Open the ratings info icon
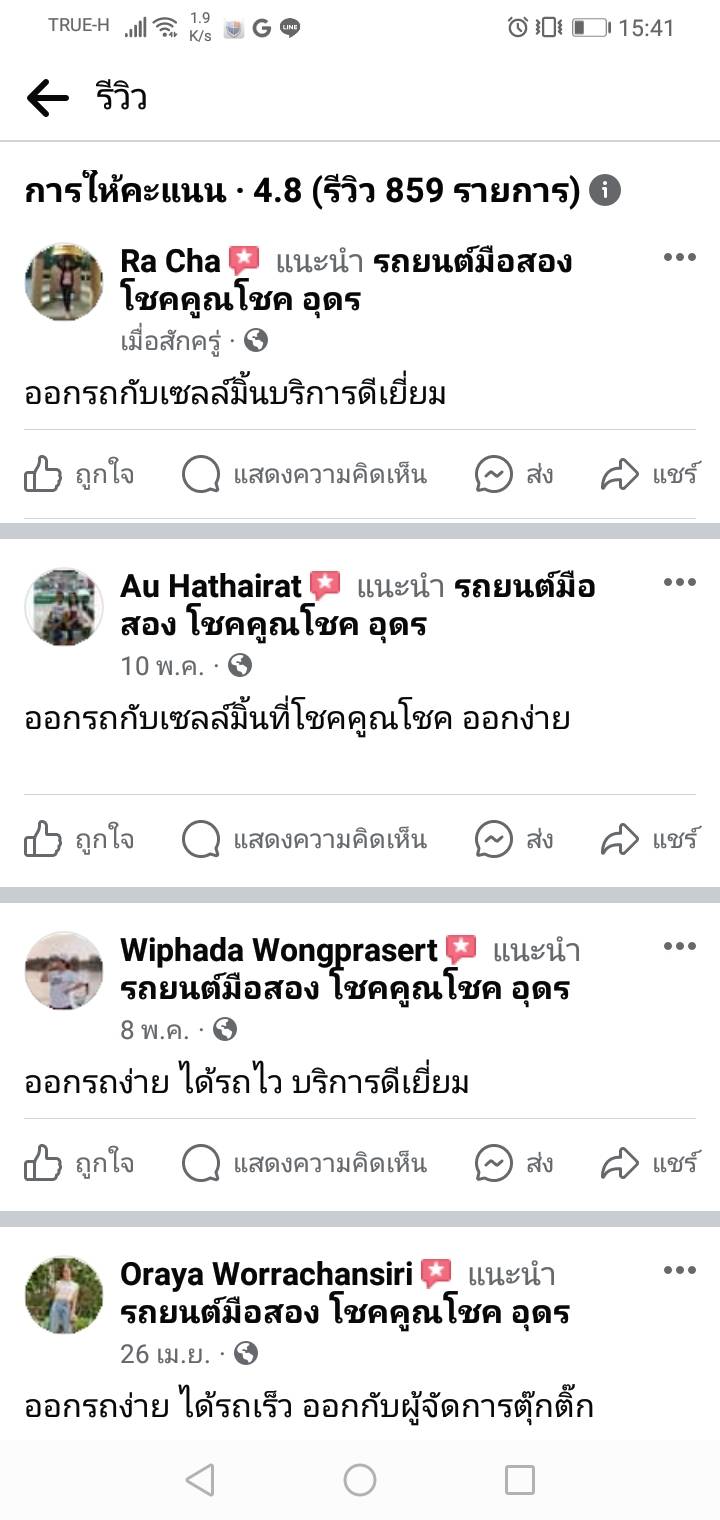Image resolution: width=720 pixels, height=1520 pixels. coord(605,190)
